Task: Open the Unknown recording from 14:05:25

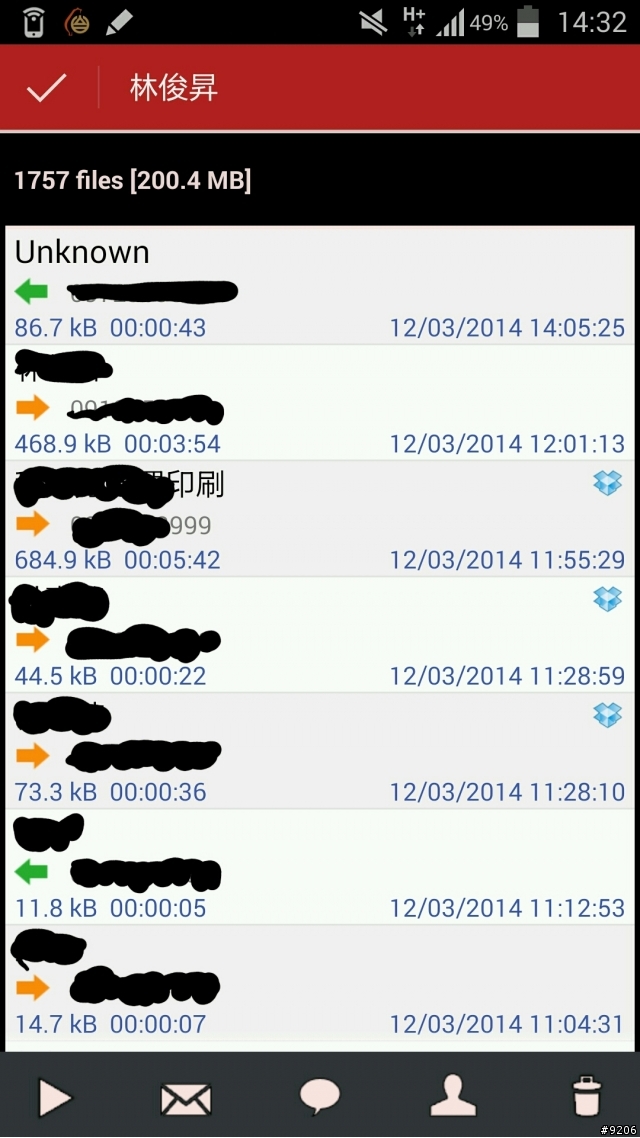Action: (320, 286)
